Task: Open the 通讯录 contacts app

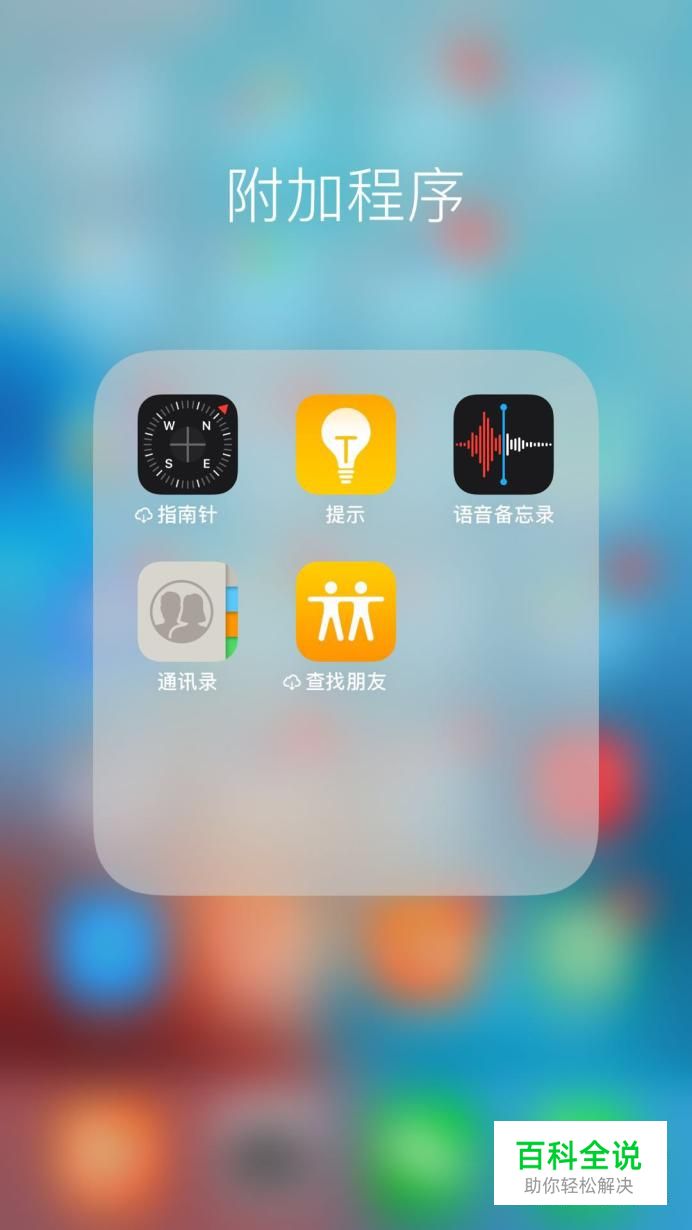Action: [187, 611]
